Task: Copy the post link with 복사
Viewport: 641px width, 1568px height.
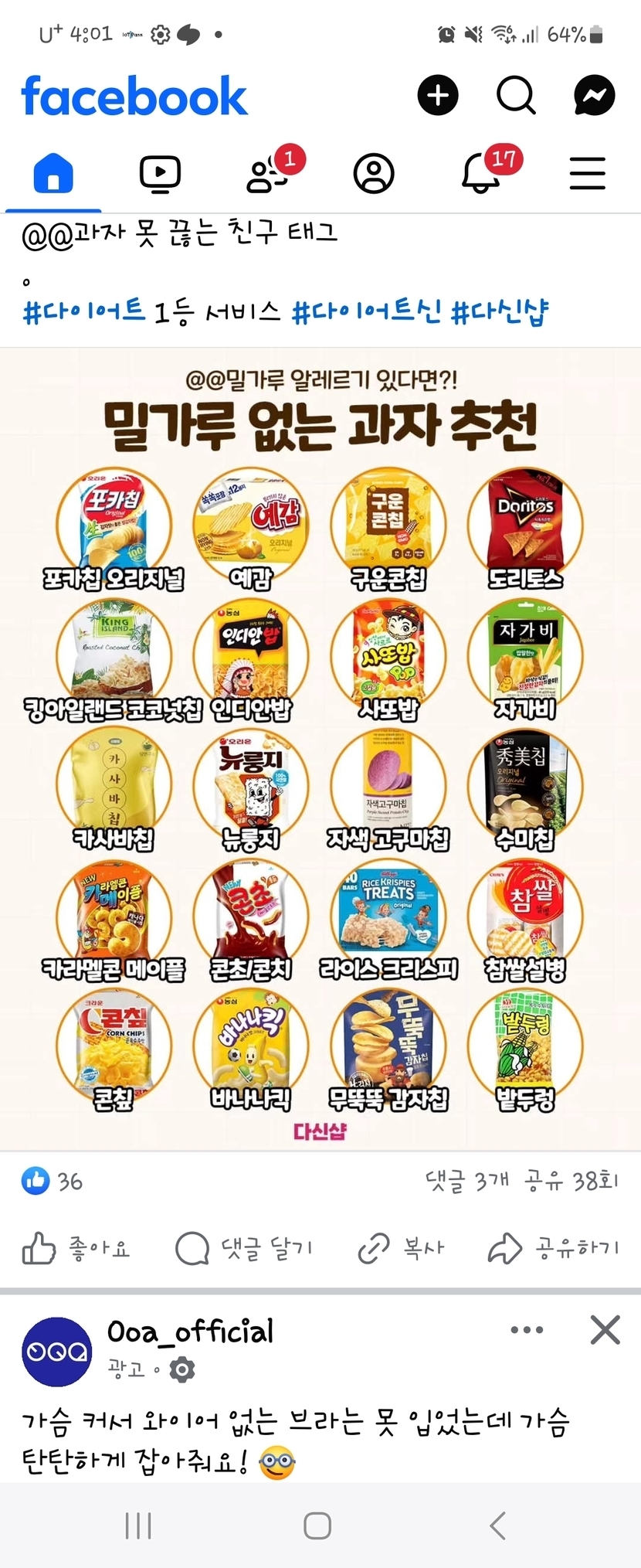Action: 402,1248
